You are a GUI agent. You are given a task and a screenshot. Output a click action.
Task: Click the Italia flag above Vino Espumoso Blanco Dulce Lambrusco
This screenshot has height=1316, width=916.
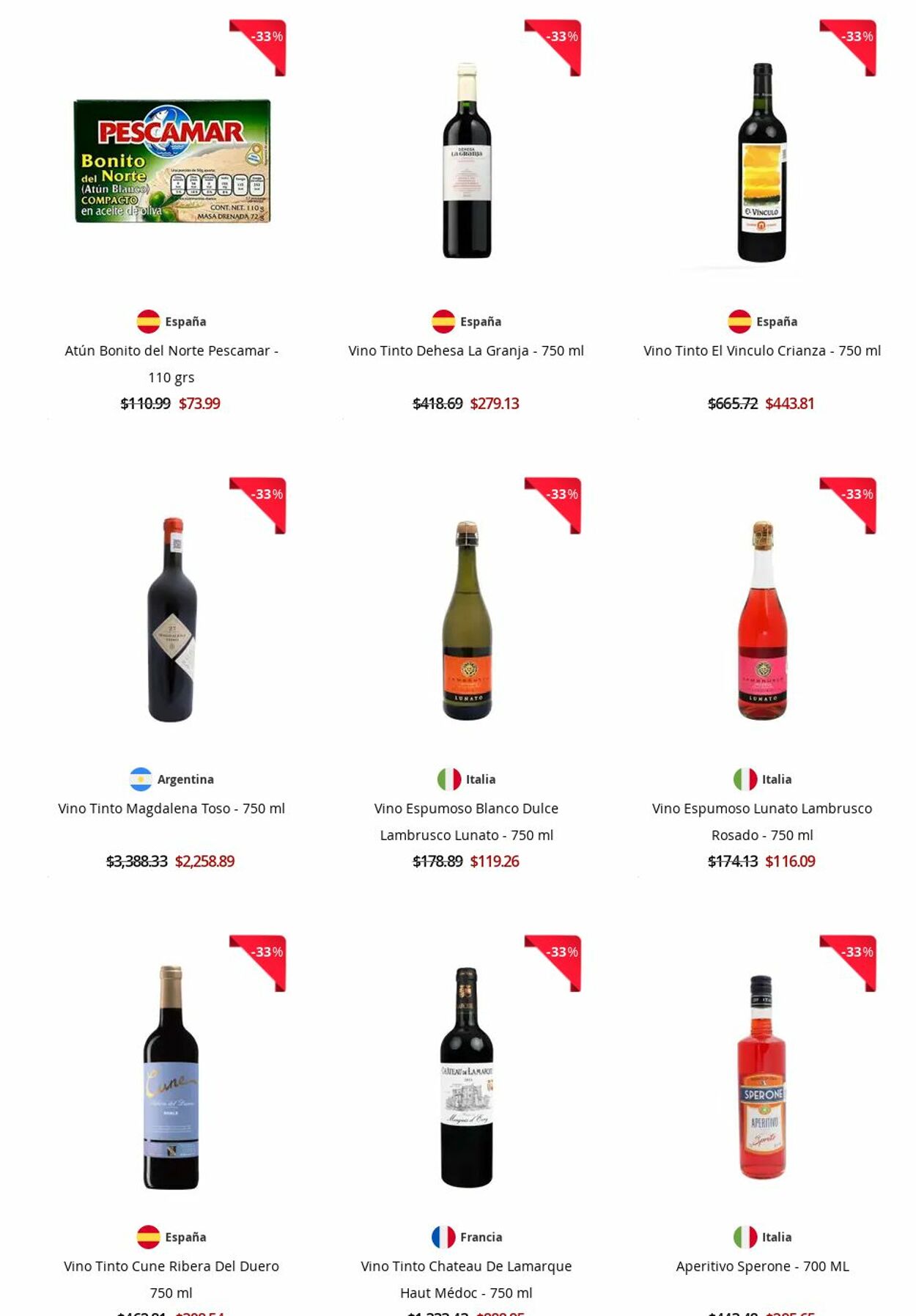pos(448,779)
